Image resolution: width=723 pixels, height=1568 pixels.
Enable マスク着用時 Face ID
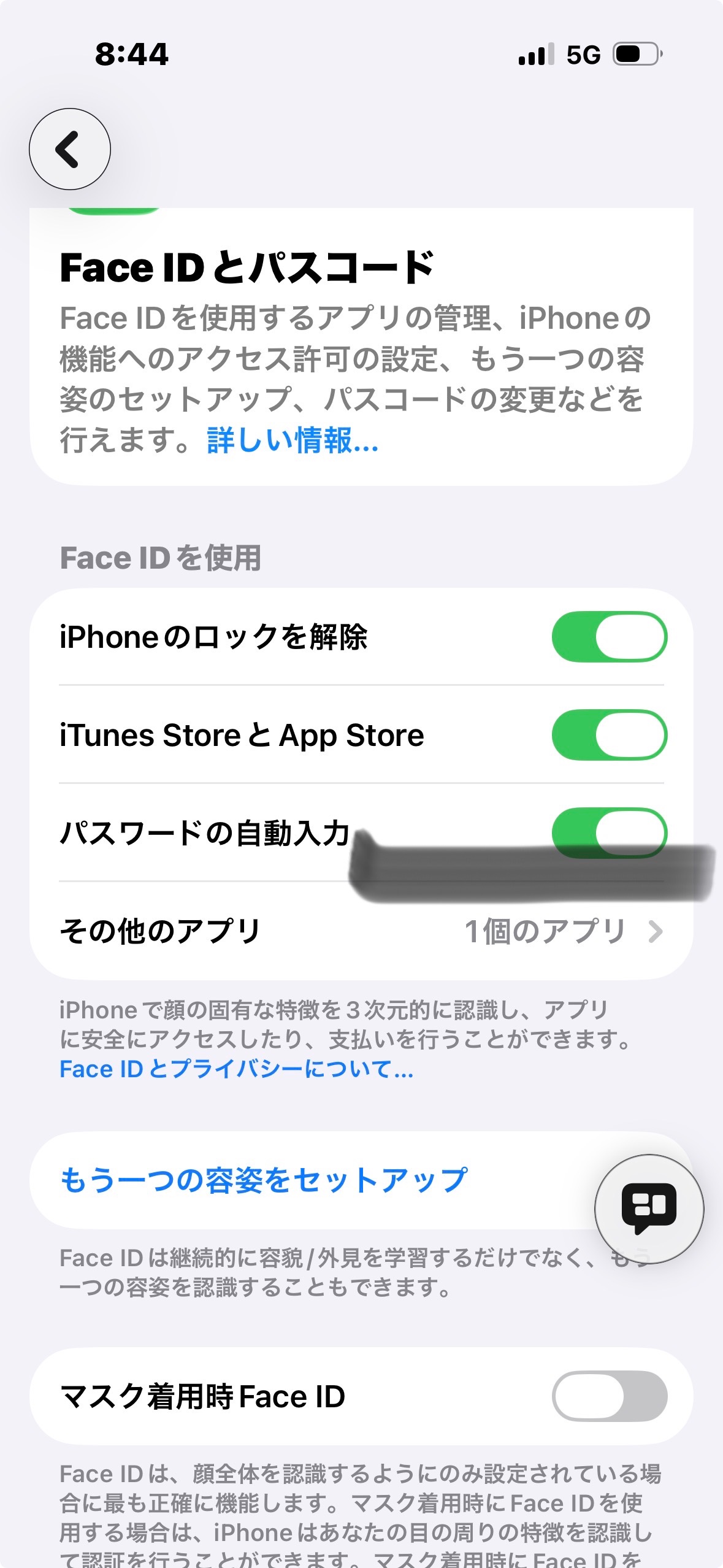609,1396
